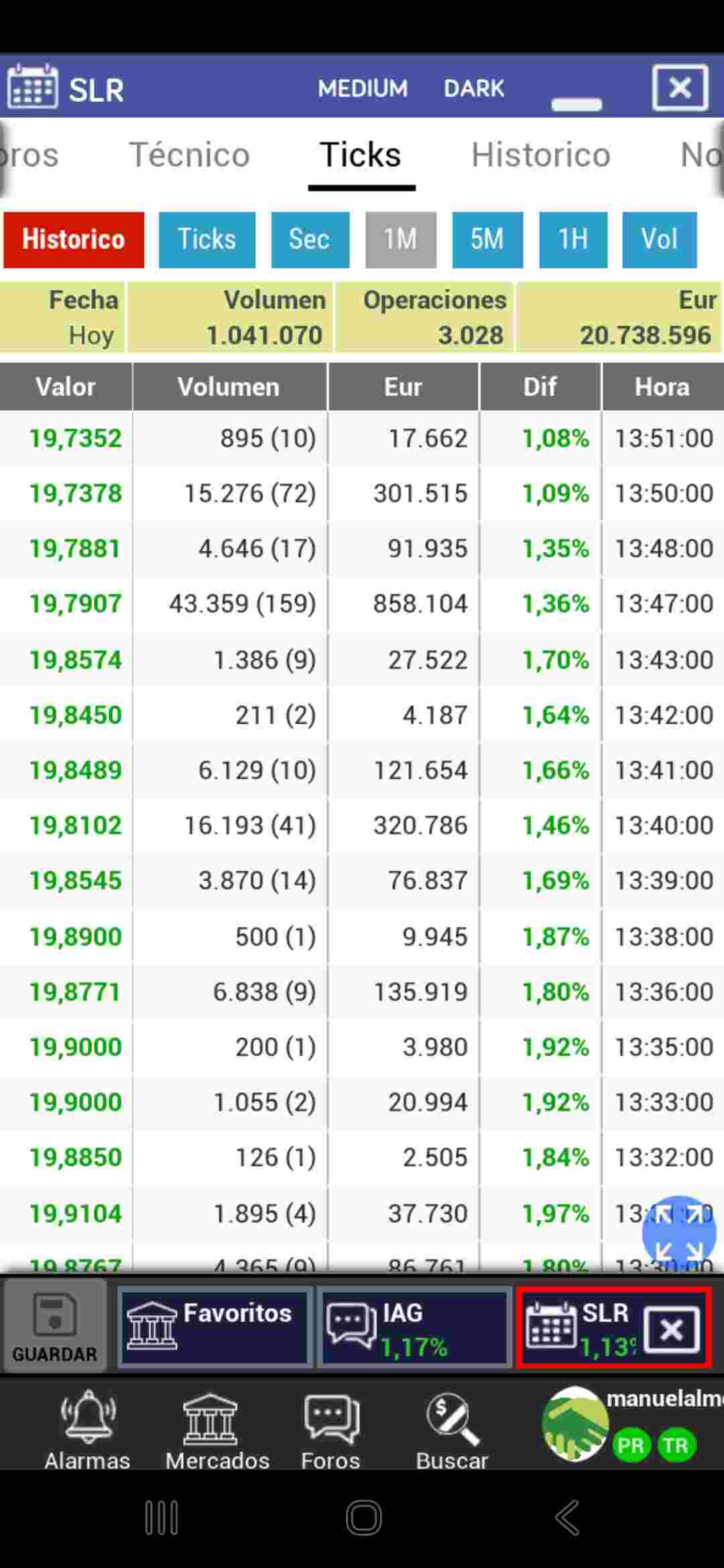Select the Sec interval button
The image size is (724, 1568).
(310, 239)
